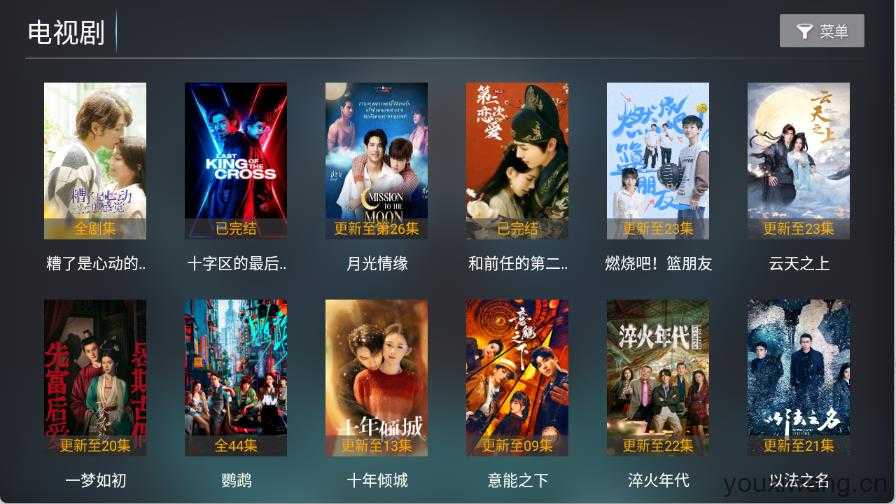The width and height of the screenshot is (896, 504).
Task: Open the drama 和前任的第二
Action: pyautogui.click(x=517, y=160)
